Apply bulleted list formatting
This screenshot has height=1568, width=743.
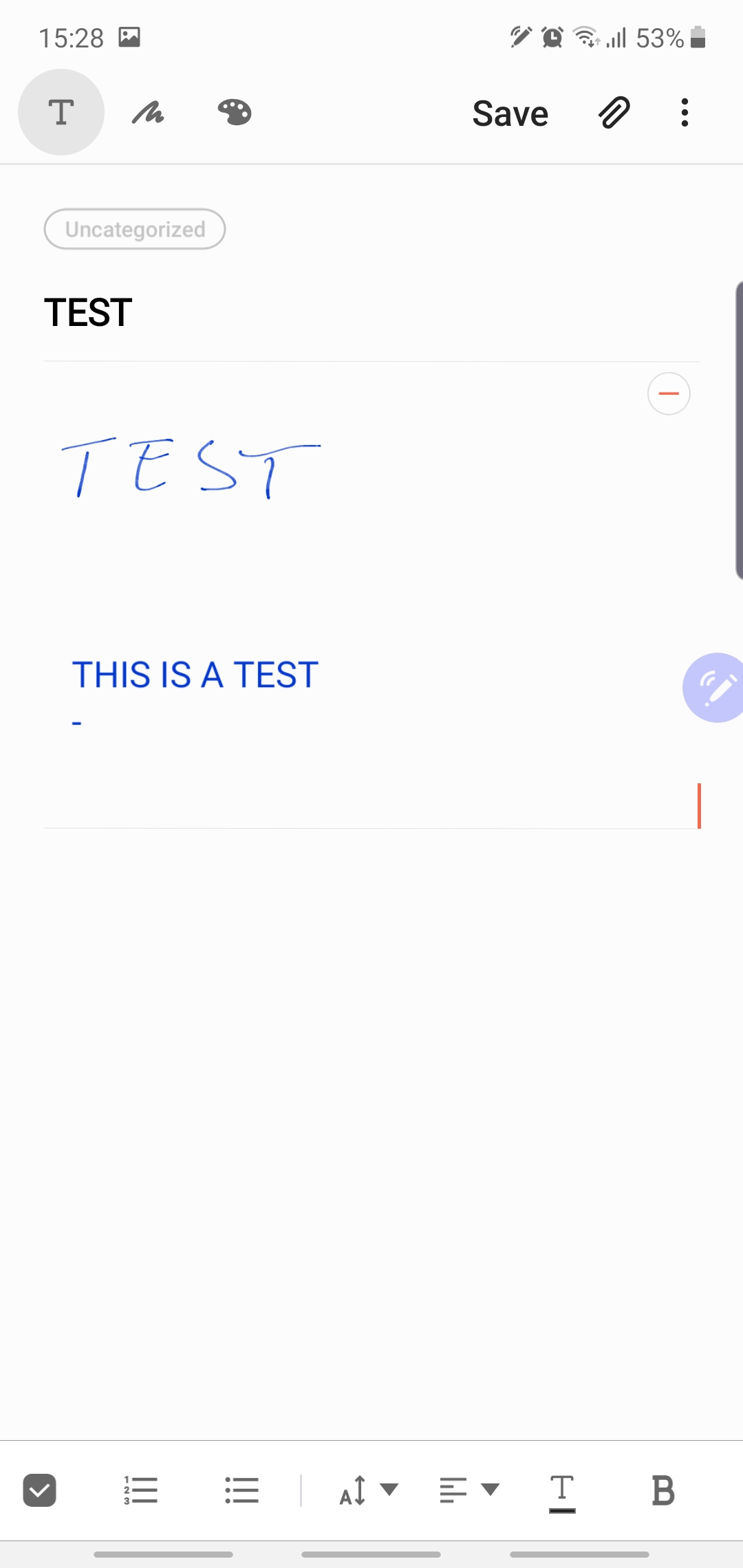coord(241,1490)
